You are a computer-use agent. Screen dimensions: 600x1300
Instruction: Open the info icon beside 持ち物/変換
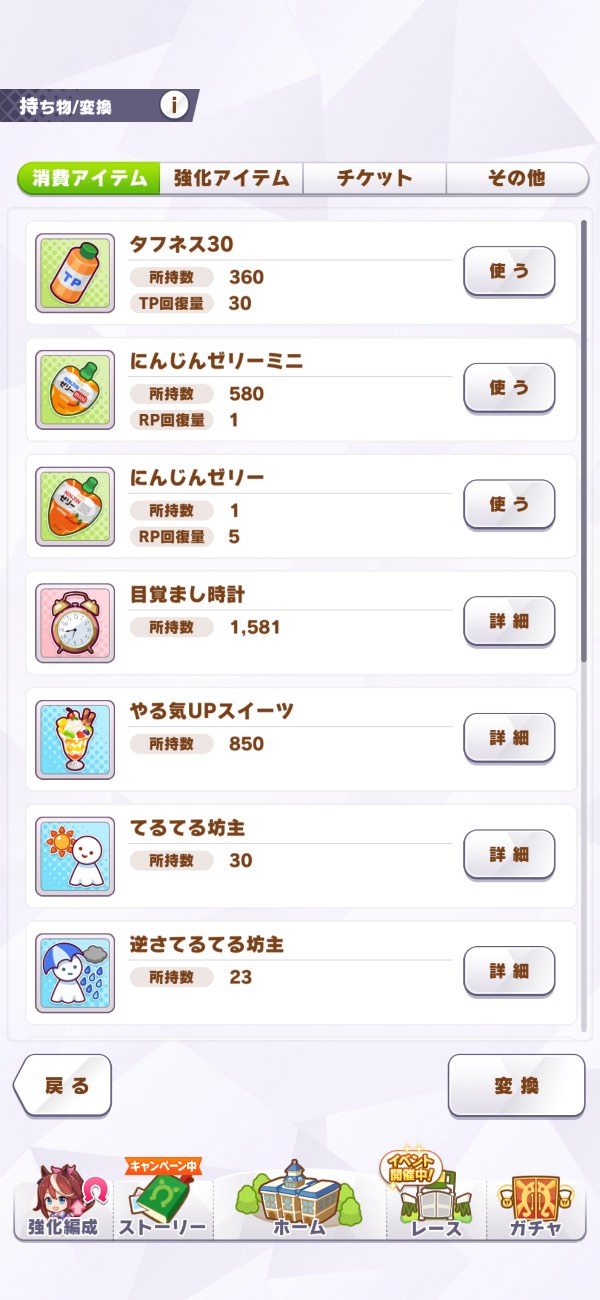coord(174,105)
